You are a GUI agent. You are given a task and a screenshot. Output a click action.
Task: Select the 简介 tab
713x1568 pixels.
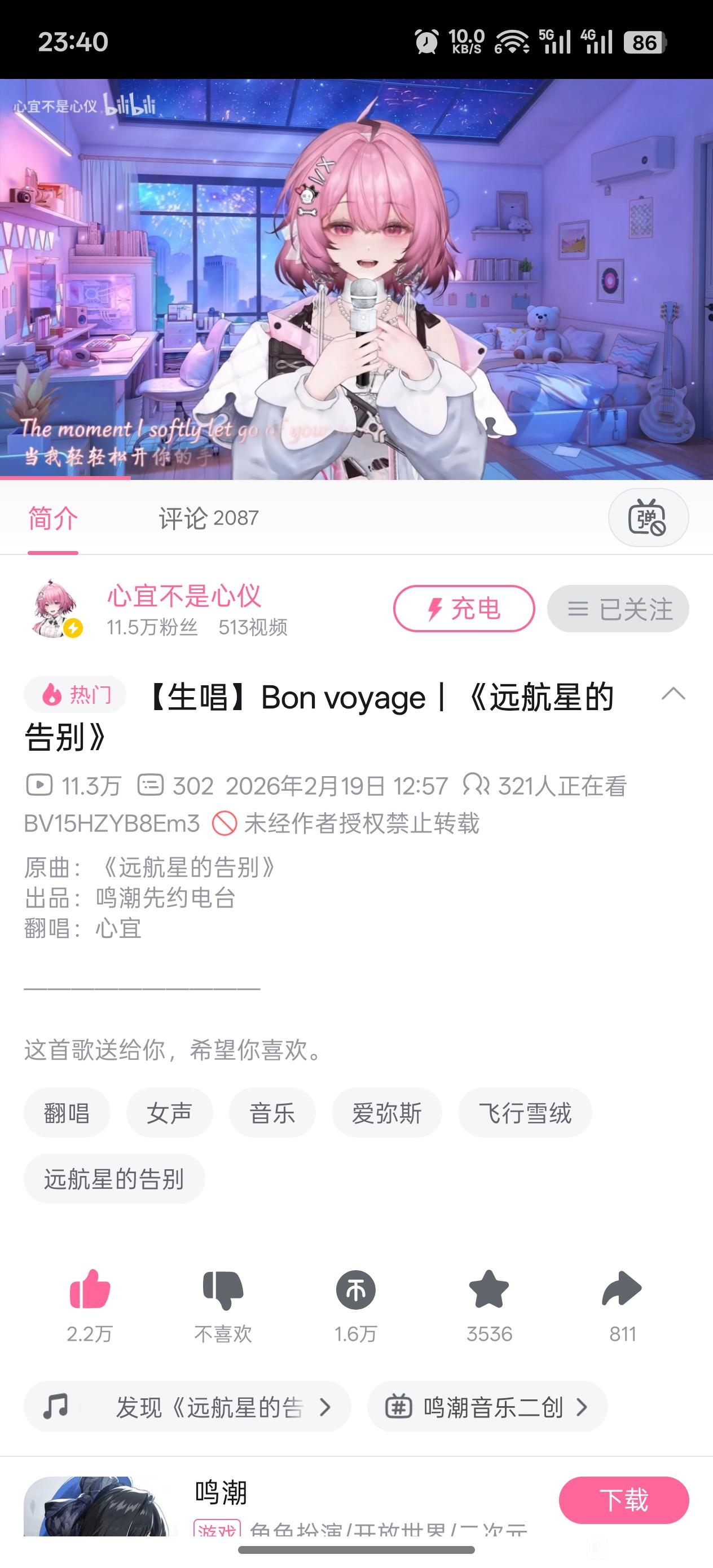tap(53, 518)
